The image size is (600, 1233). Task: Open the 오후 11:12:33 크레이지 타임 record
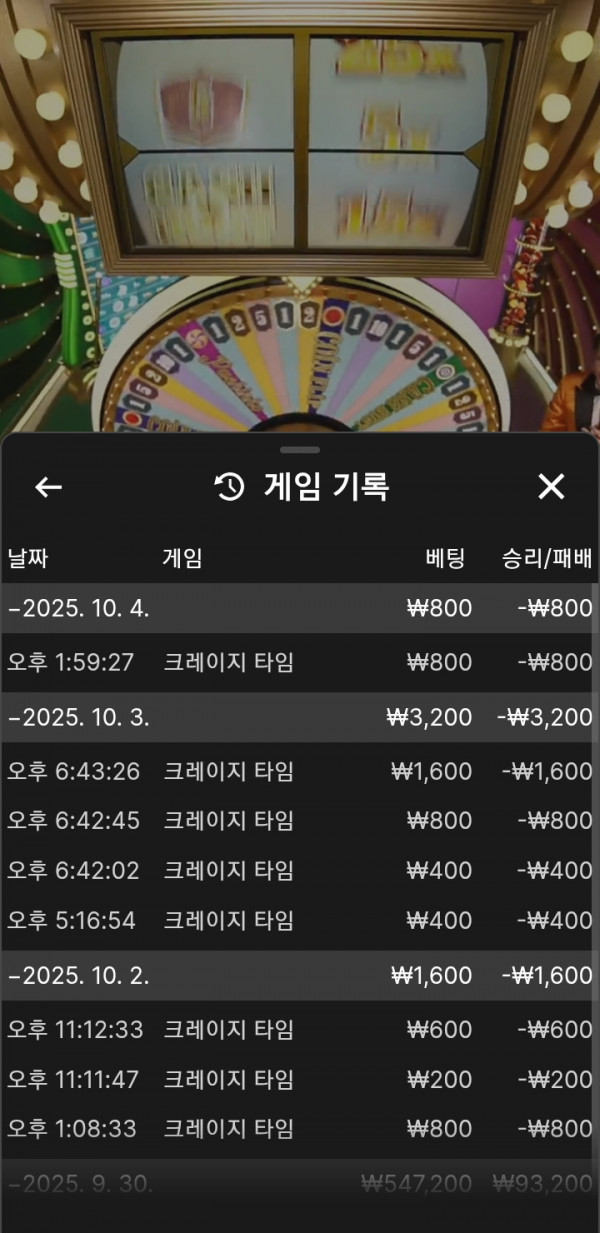(298, 1030)
